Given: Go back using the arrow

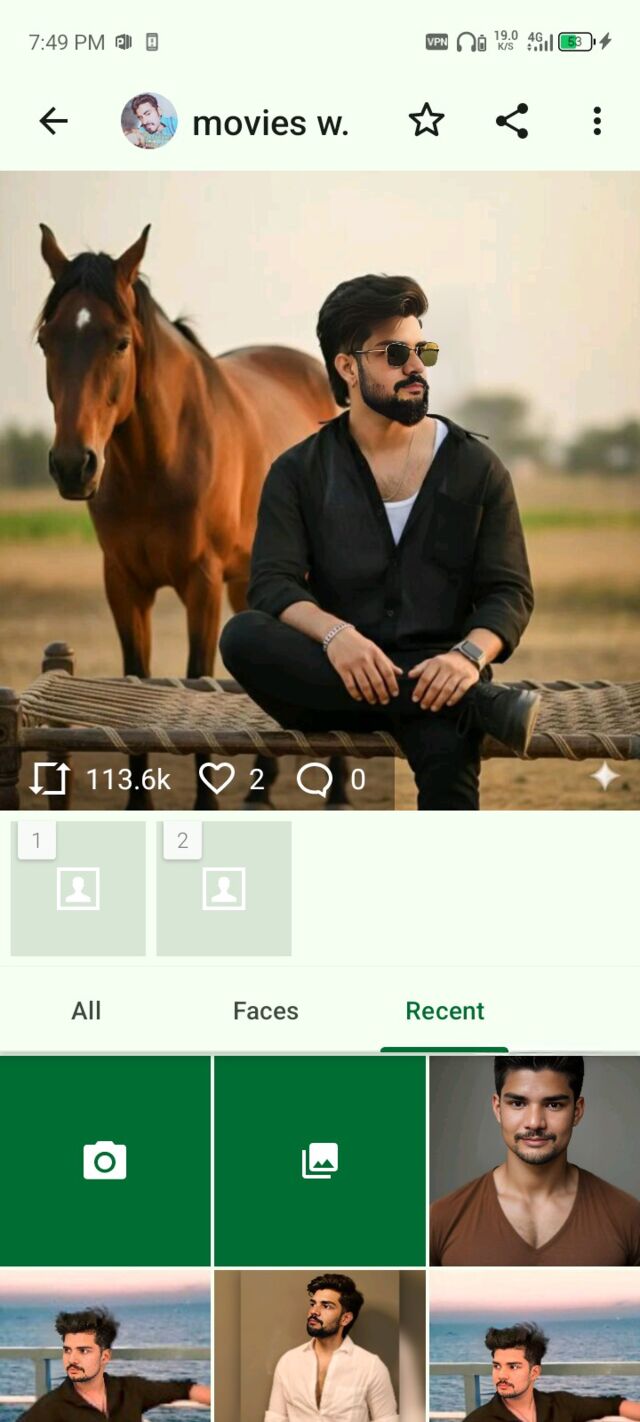Looking at the screenshot, I should pos(53,121).
